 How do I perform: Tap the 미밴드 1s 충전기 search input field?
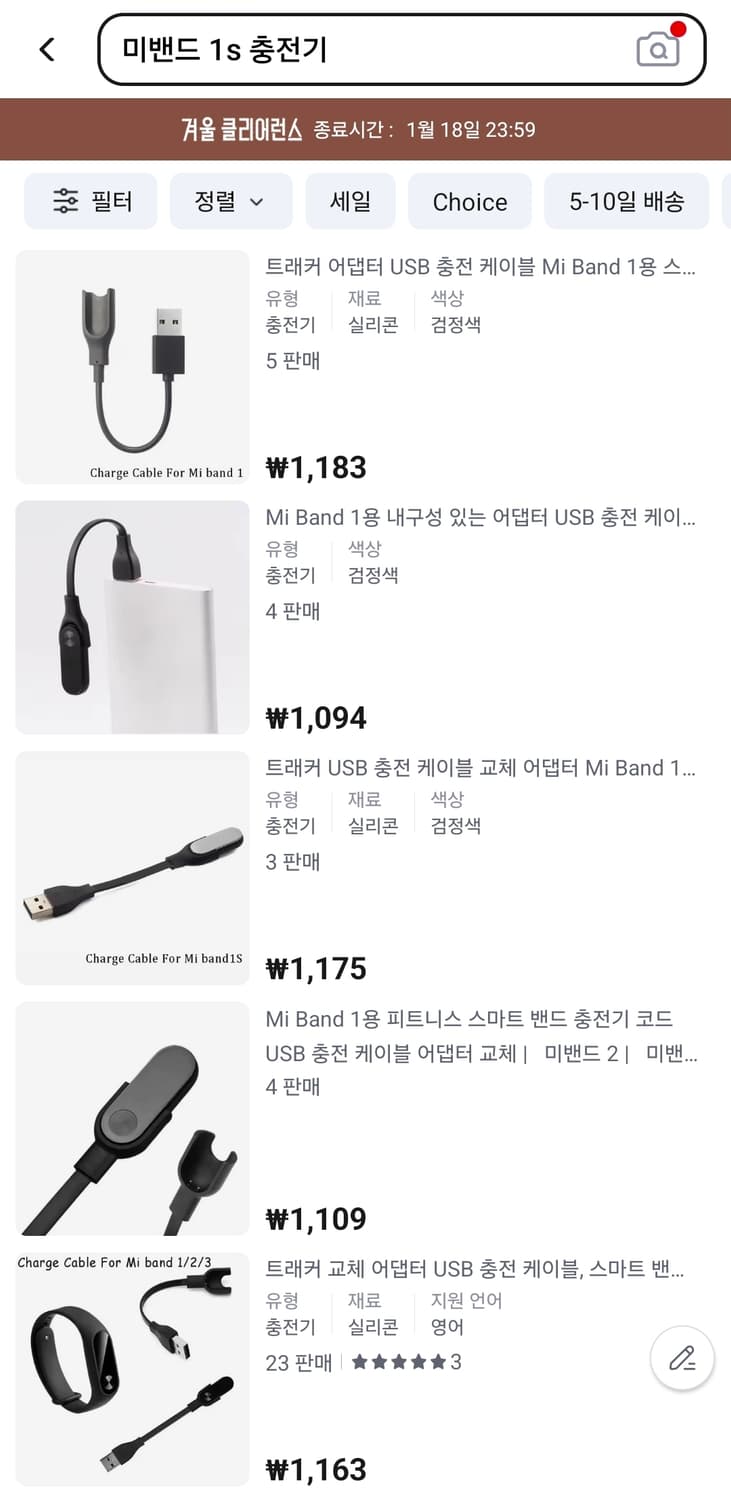point(300,49)
